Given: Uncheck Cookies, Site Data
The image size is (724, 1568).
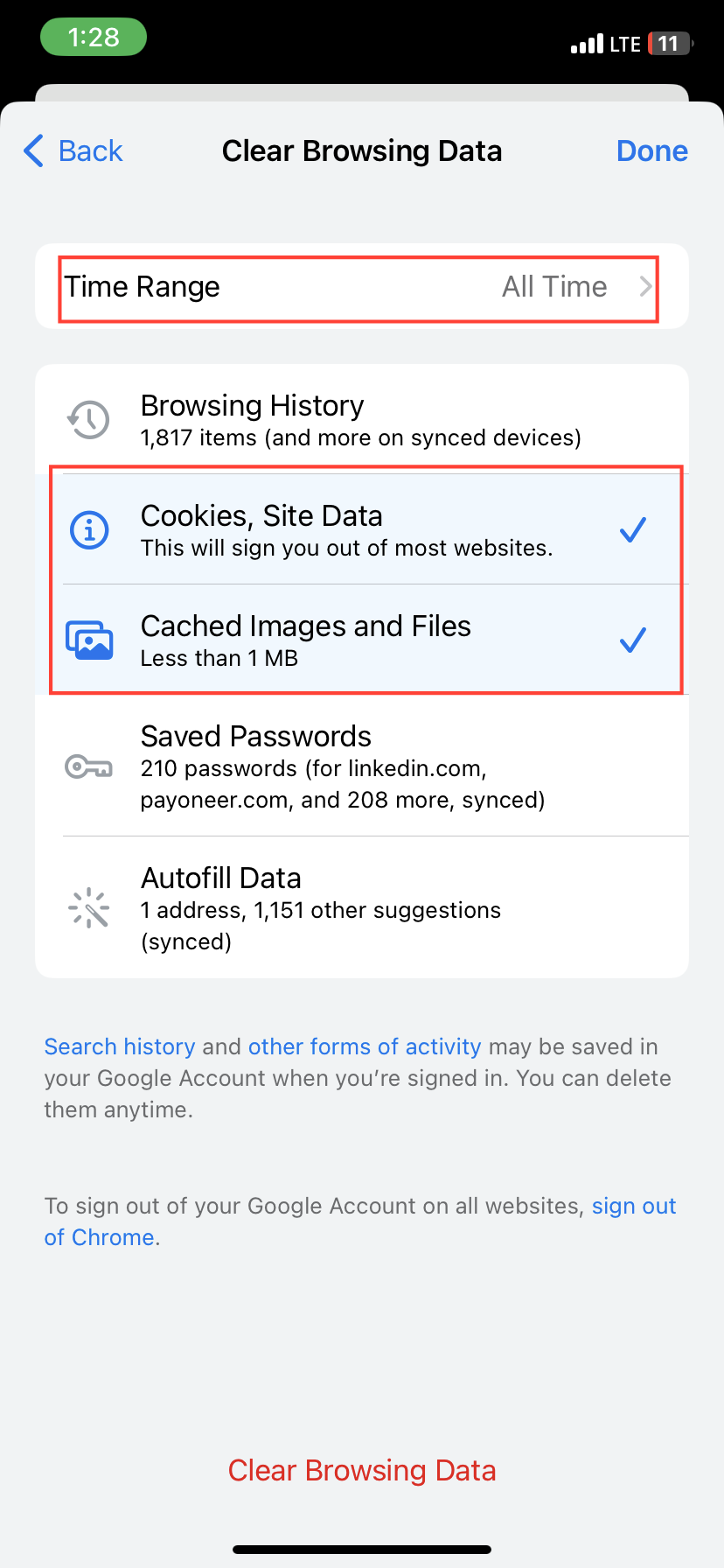Looking at the screenshot, I should coord(360,530).
